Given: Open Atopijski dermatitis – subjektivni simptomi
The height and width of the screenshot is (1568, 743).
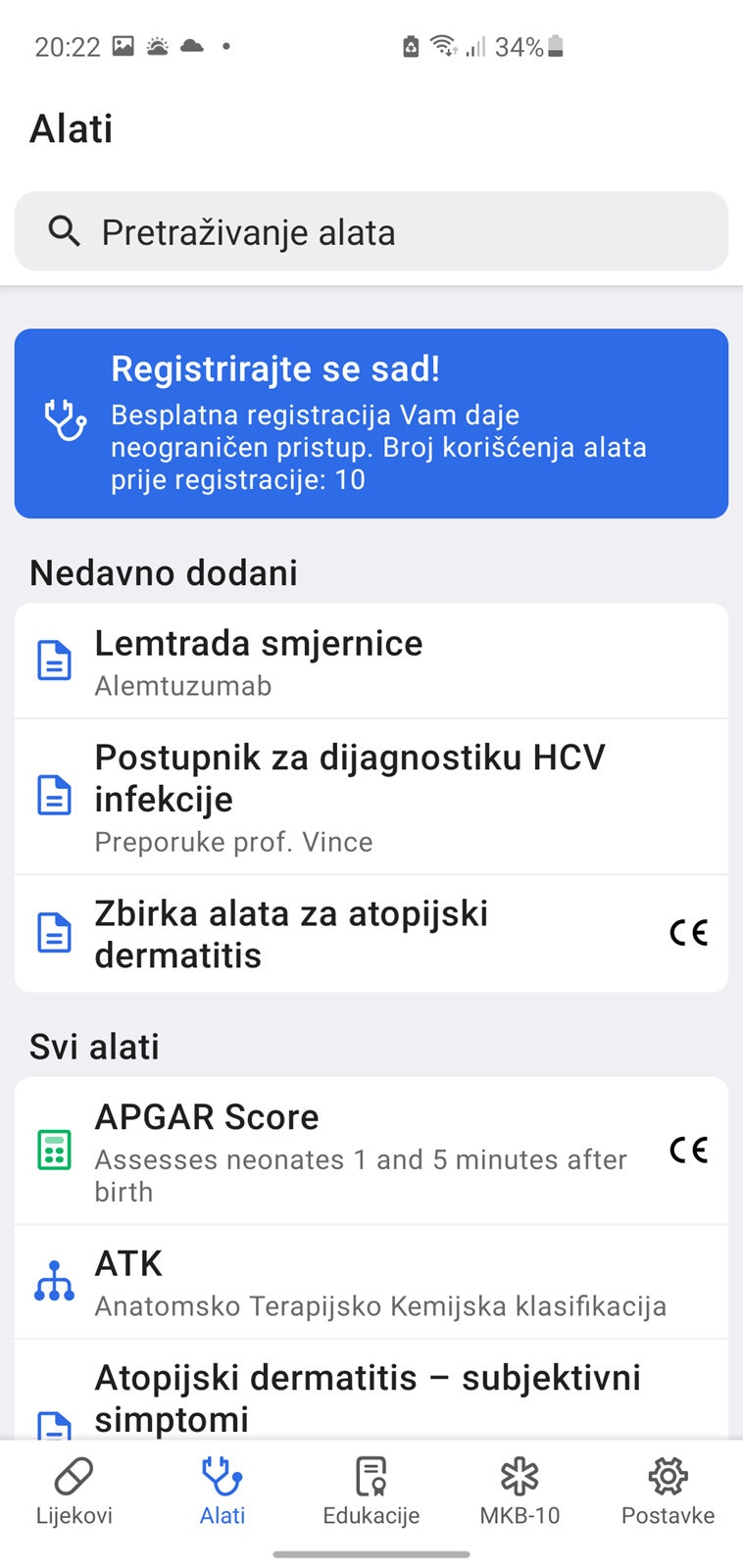Looking at the screenshot, I should pyautogui.click(x=371, y=1391).
